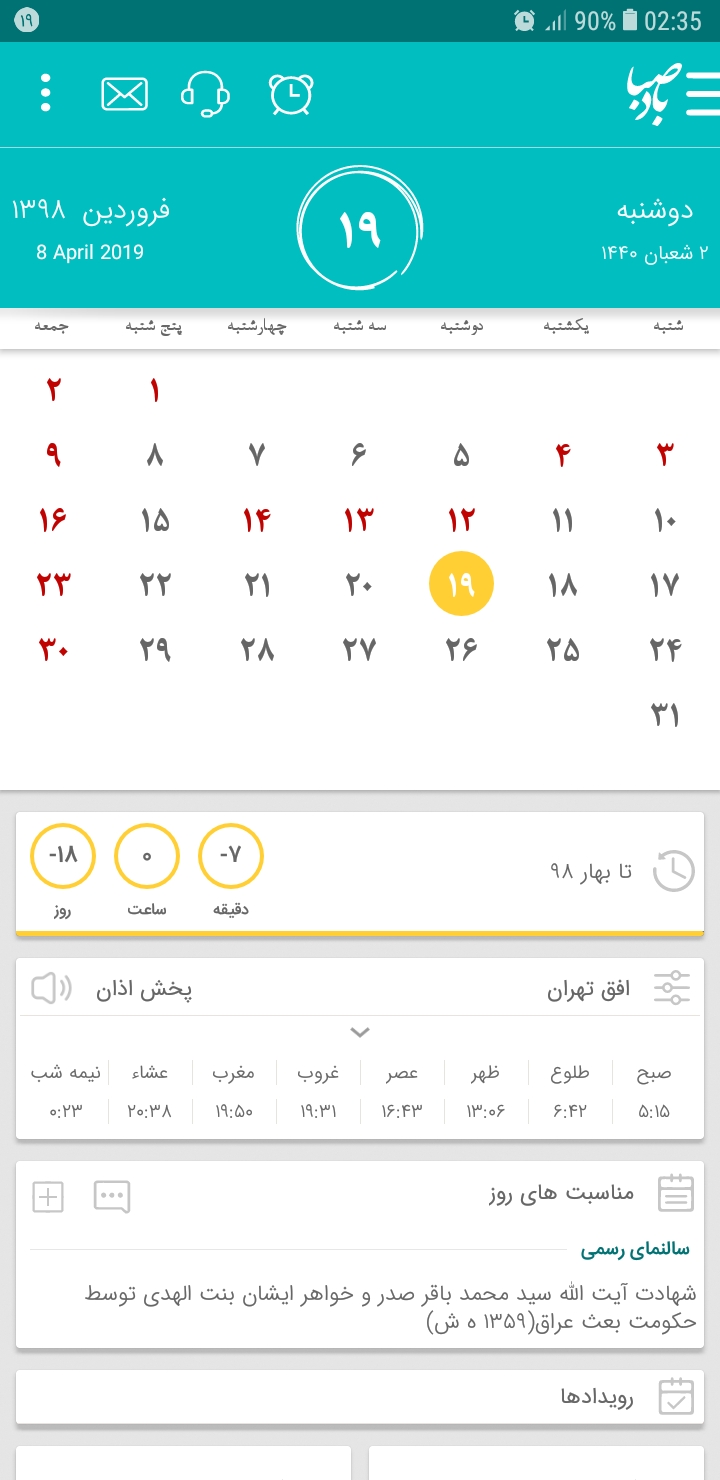Expand the prayer times chevron
This screenshot has height=1480, width=720.
pyautogui.click(x=360, y=1032)
